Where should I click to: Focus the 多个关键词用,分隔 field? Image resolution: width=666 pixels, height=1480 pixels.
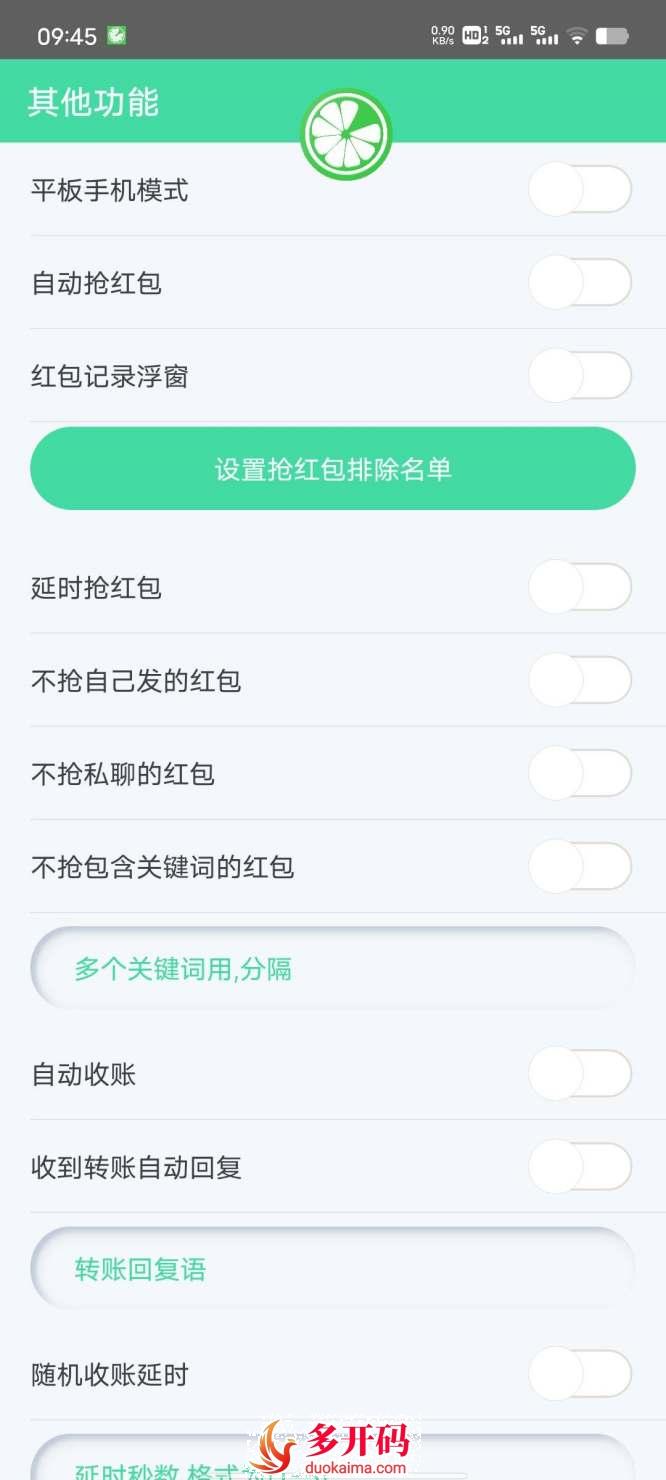pos(333,969)
